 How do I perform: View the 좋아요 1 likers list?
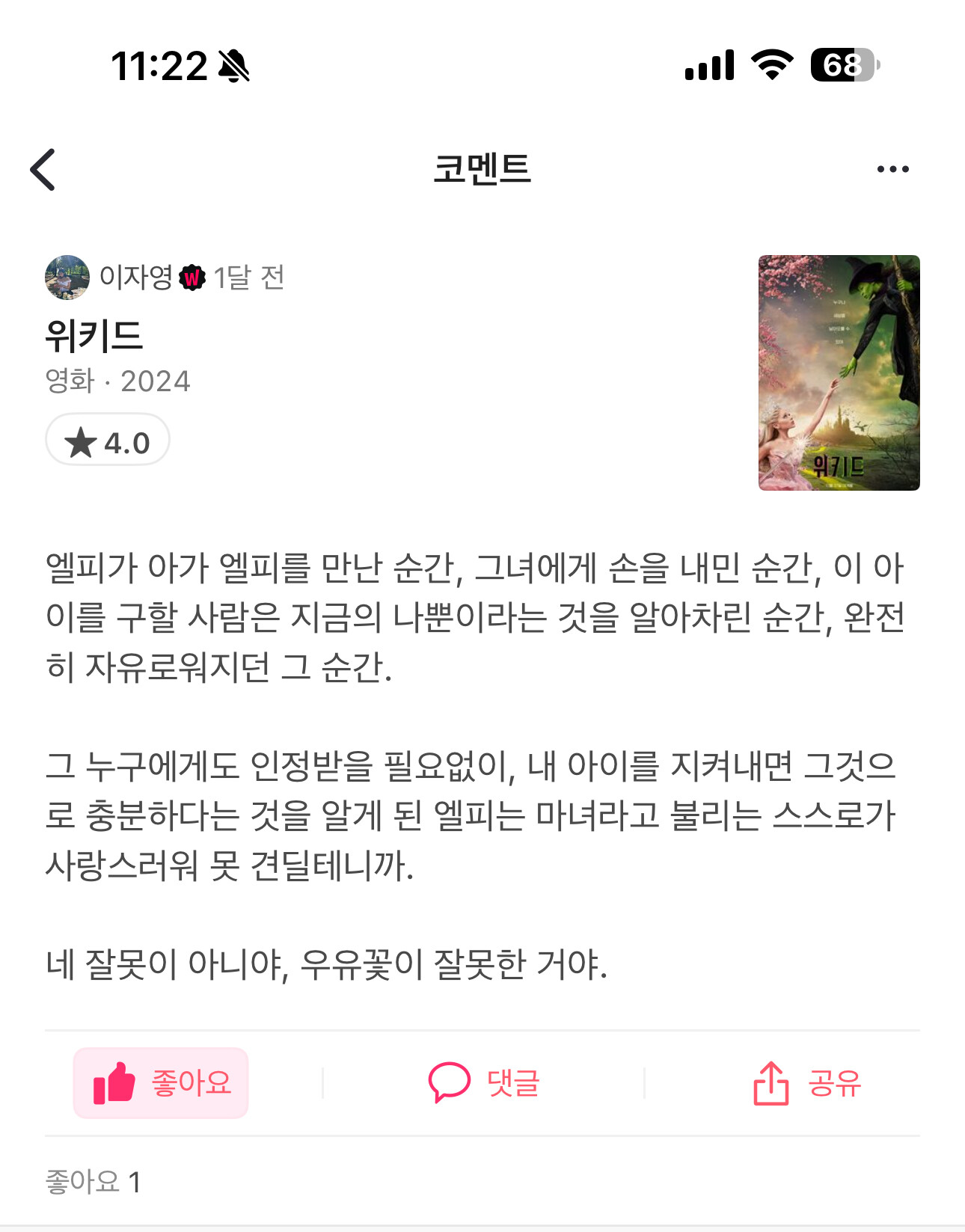94,1182
